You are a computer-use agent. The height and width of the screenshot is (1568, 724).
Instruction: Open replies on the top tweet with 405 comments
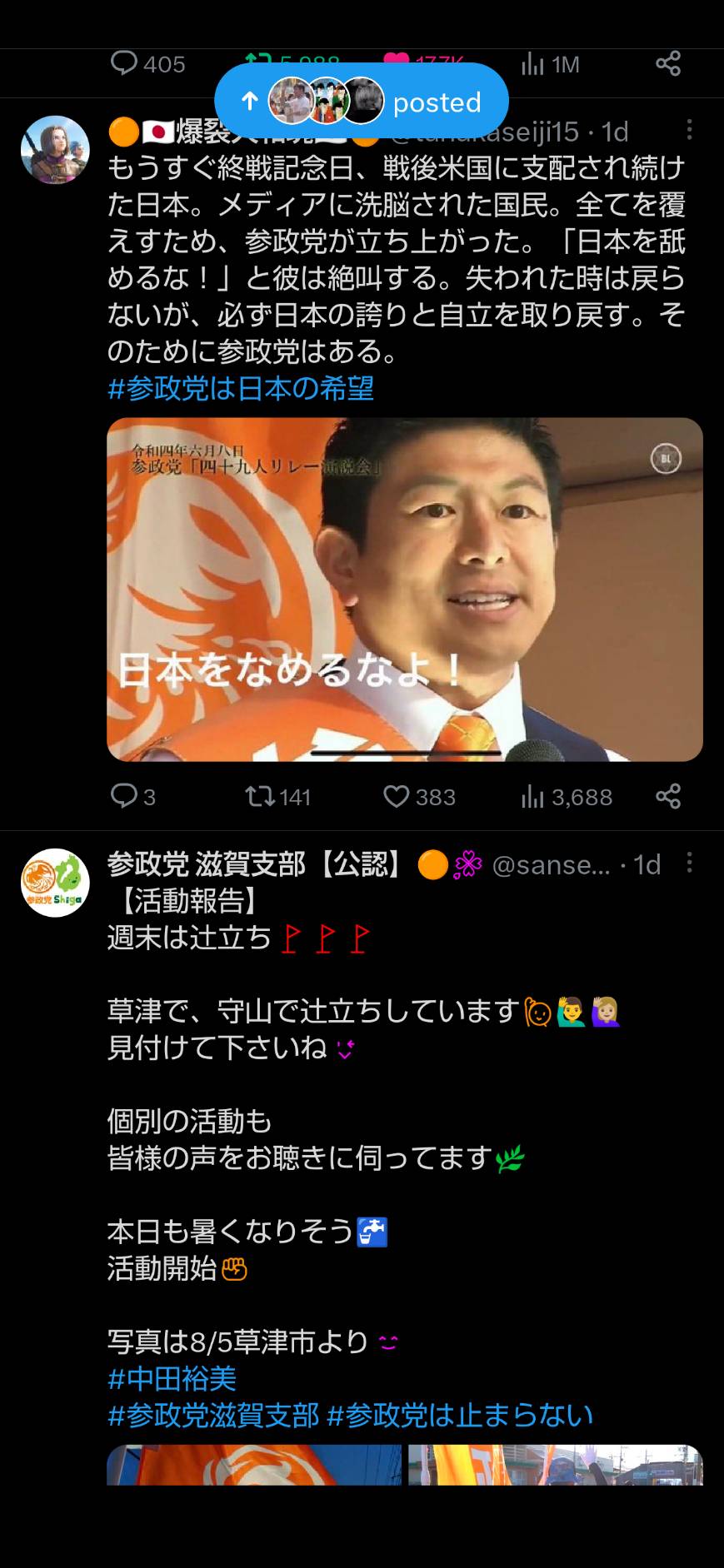click(x=147, y=64)
